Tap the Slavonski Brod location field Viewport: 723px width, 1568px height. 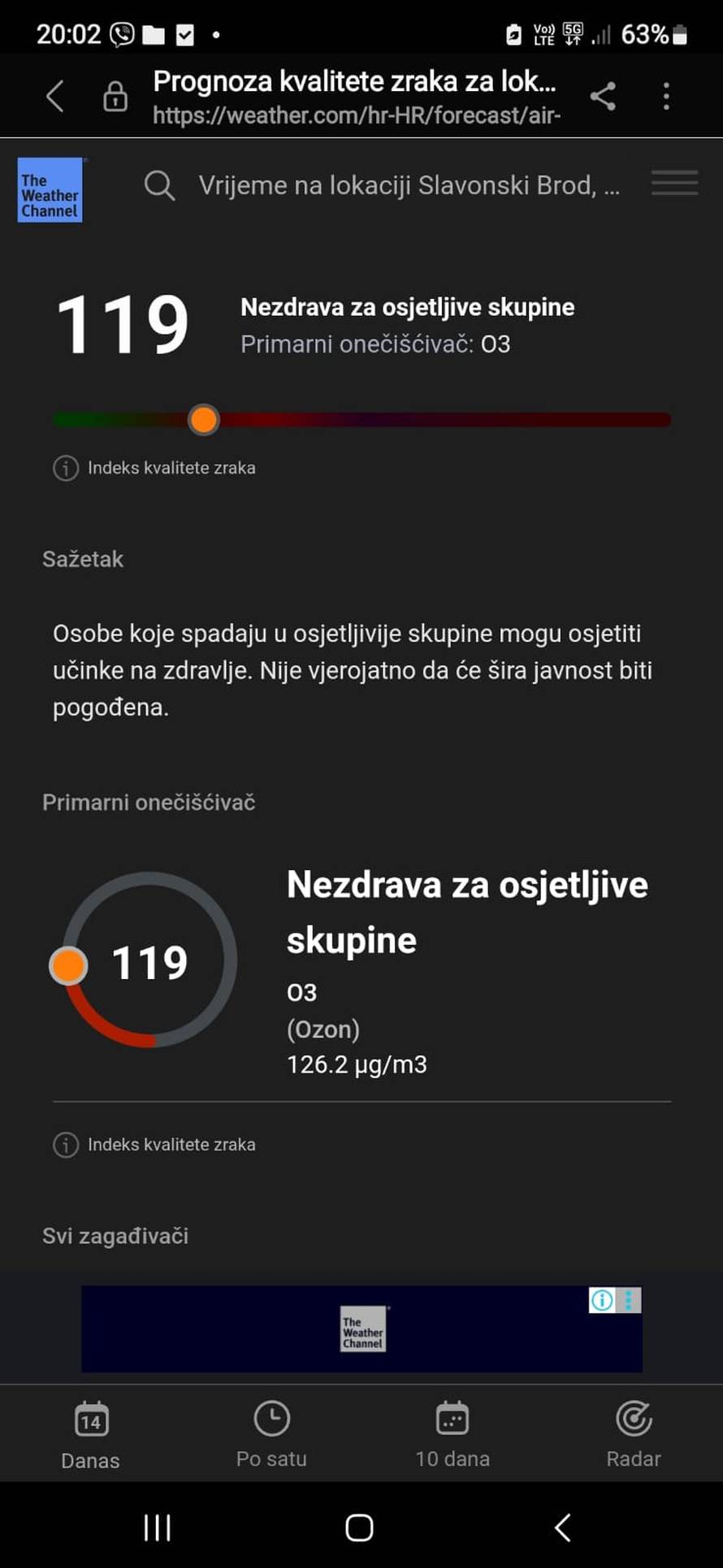coord(409,185)
